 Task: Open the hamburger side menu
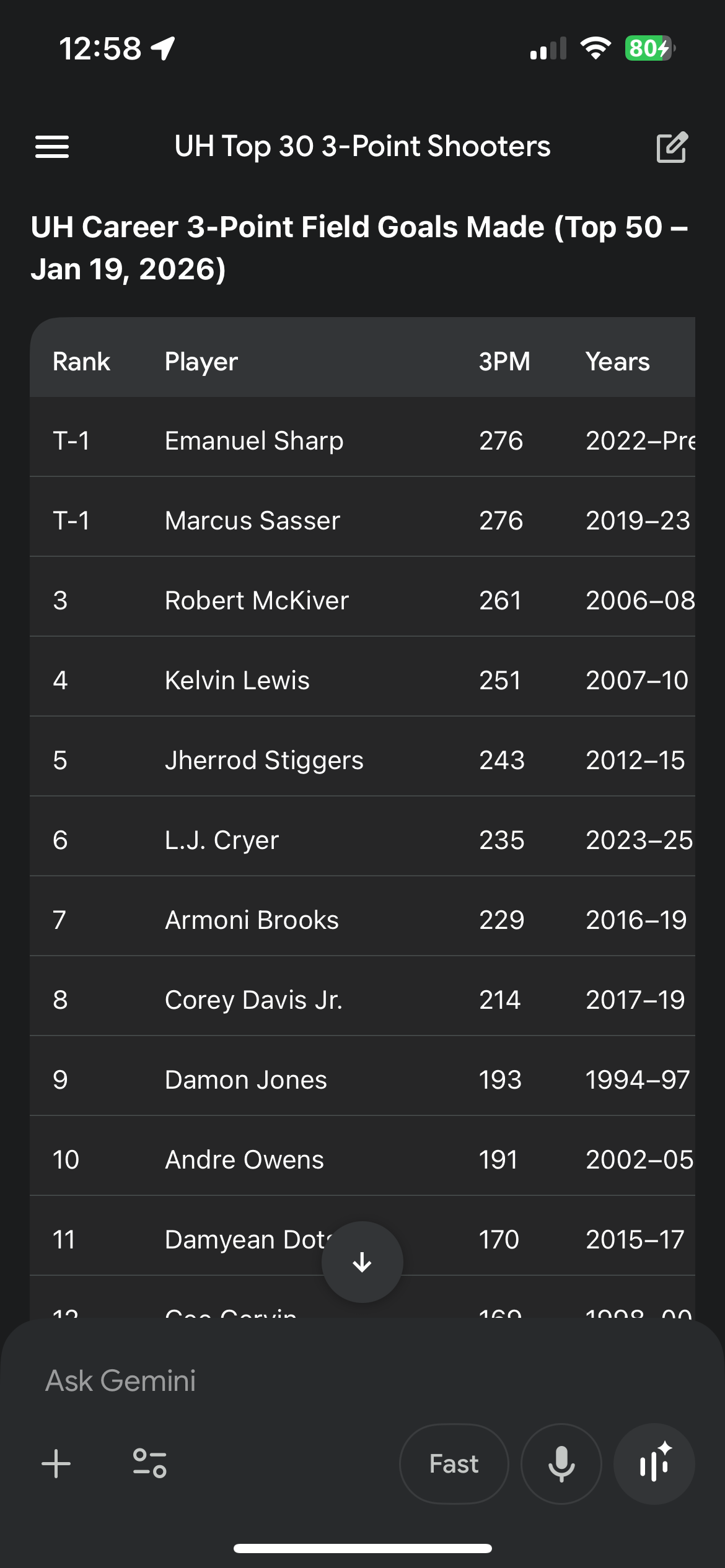(x=52, y=147)
